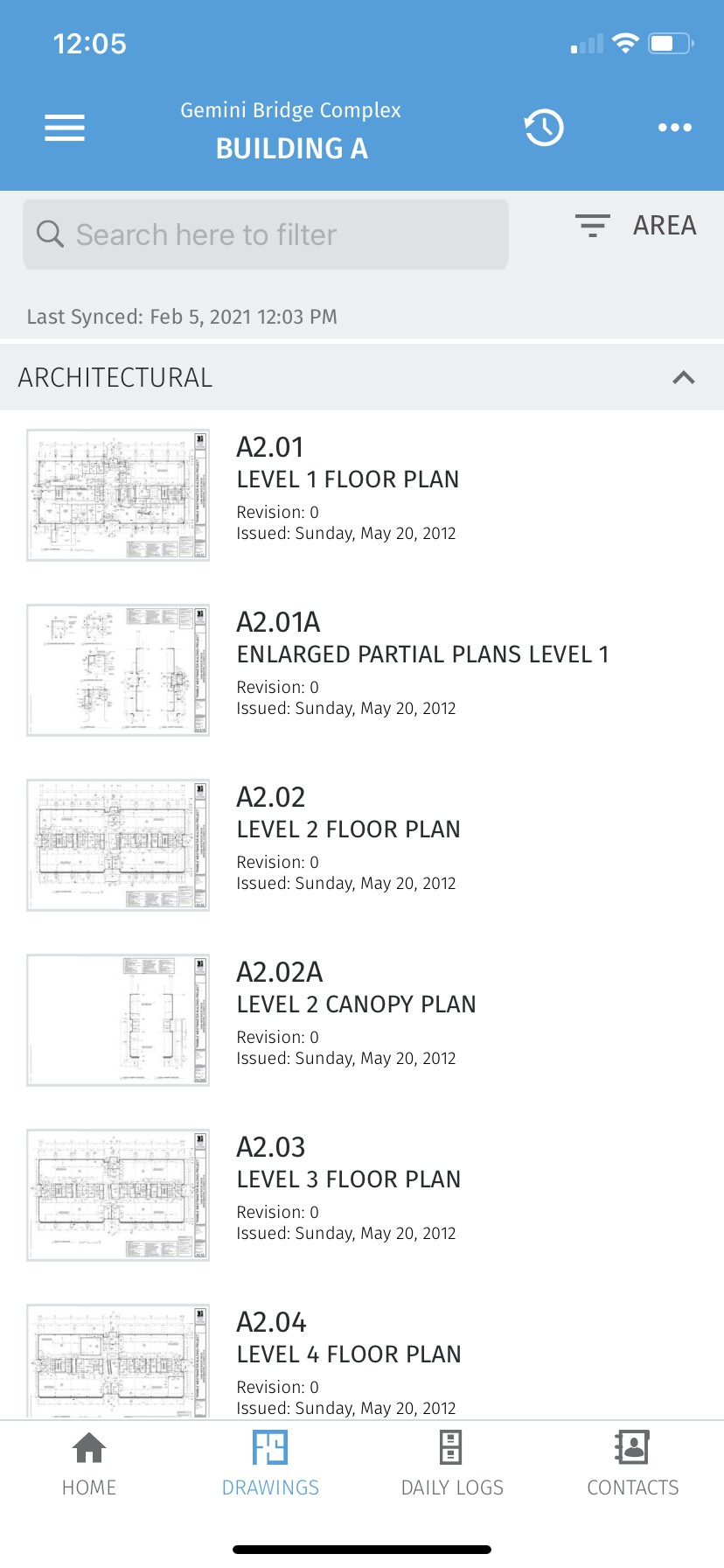The height and width of the screenshot is (1568, 724).
Task: Switch to the Contacts tab
Action: coord(632,1464)
